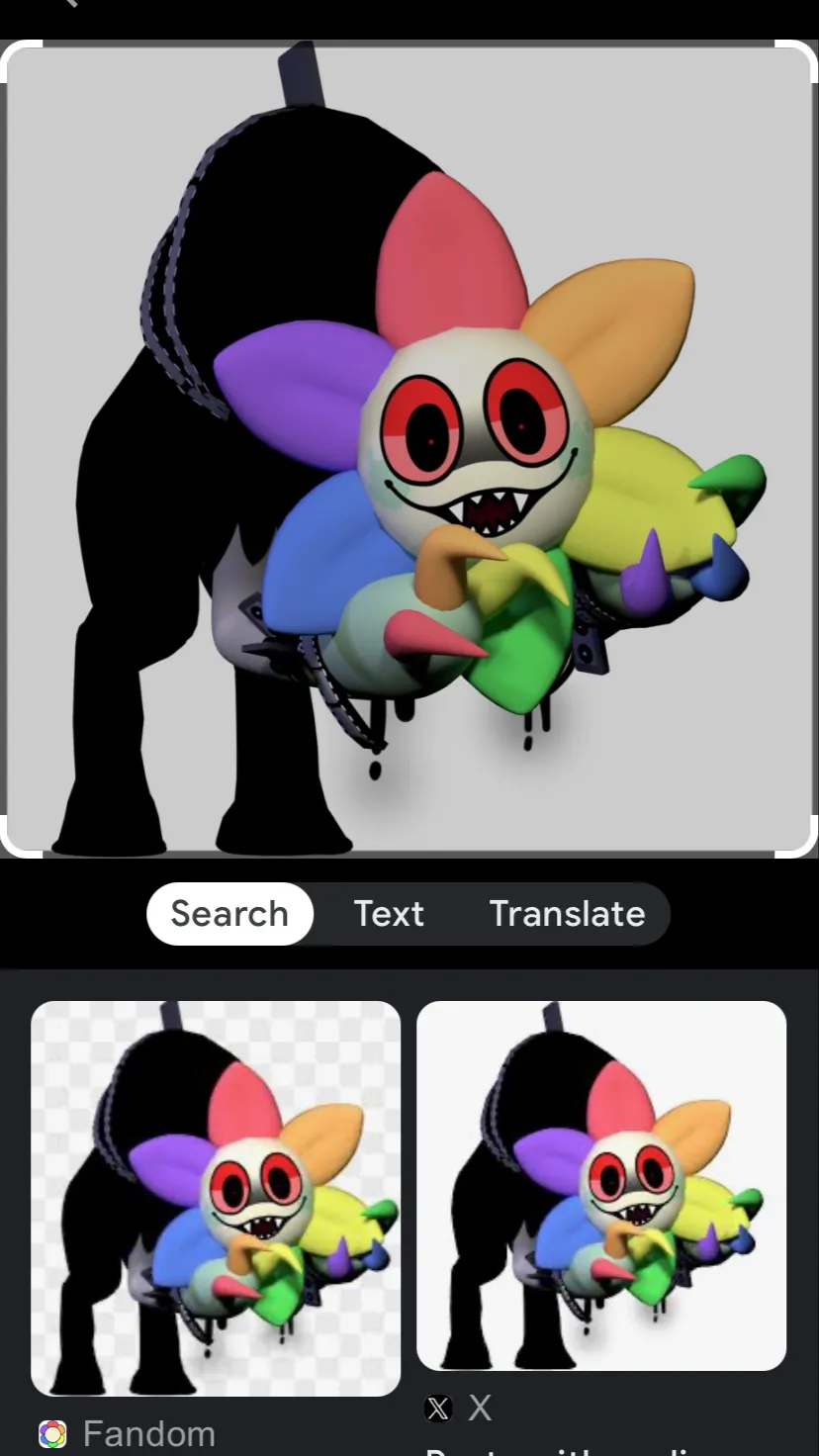Switch to the Text mode
Viewport: 819px width, 1456px height.
point(389,914)
